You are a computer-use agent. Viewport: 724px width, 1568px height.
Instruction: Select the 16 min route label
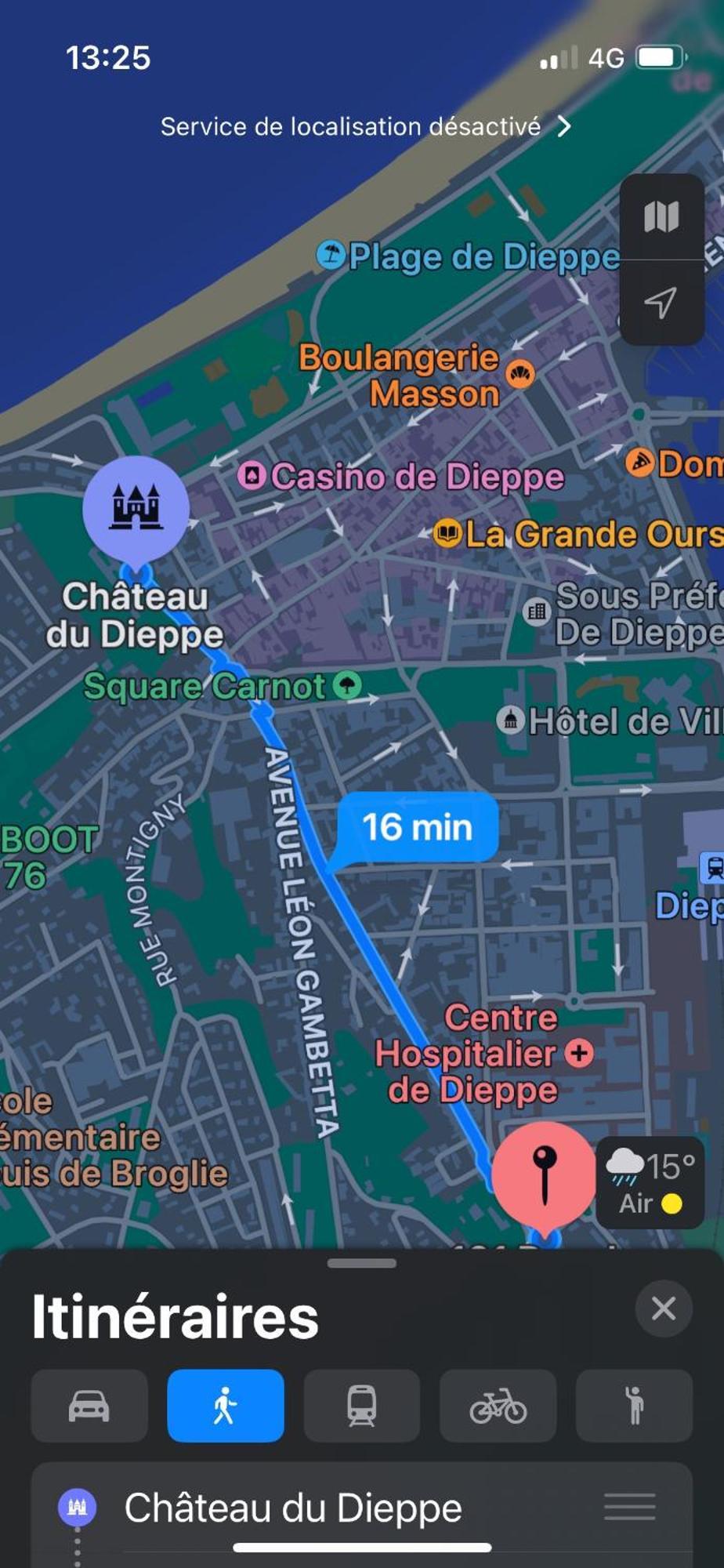click(418, 827)
